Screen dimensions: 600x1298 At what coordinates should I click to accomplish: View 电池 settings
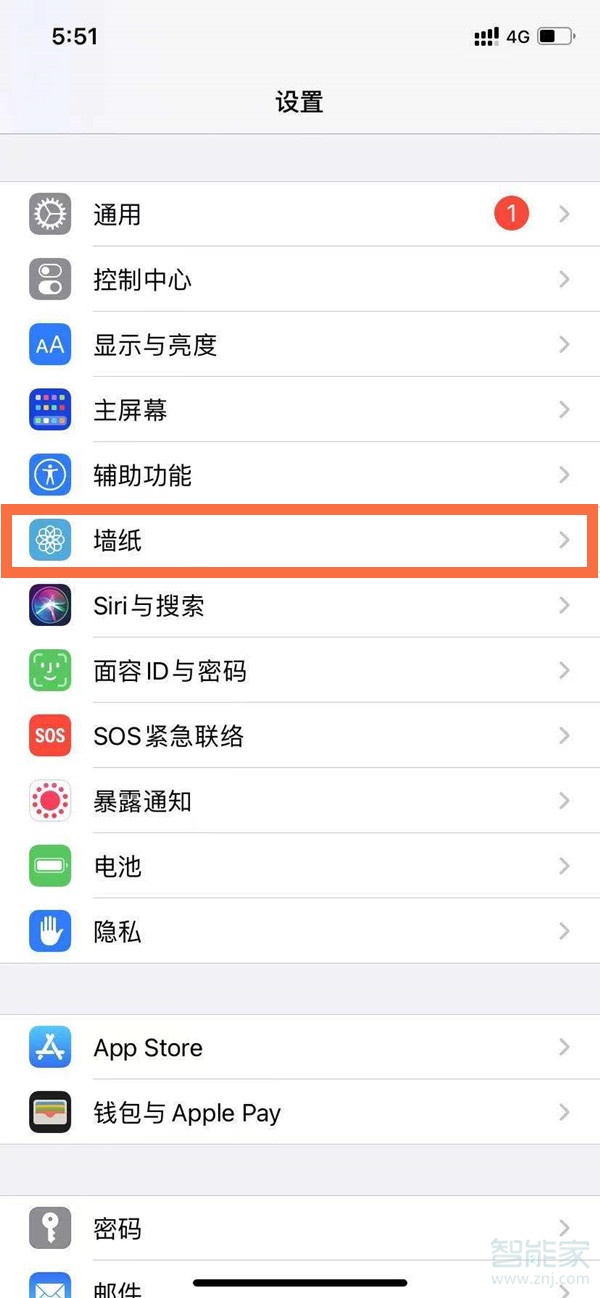300,867
